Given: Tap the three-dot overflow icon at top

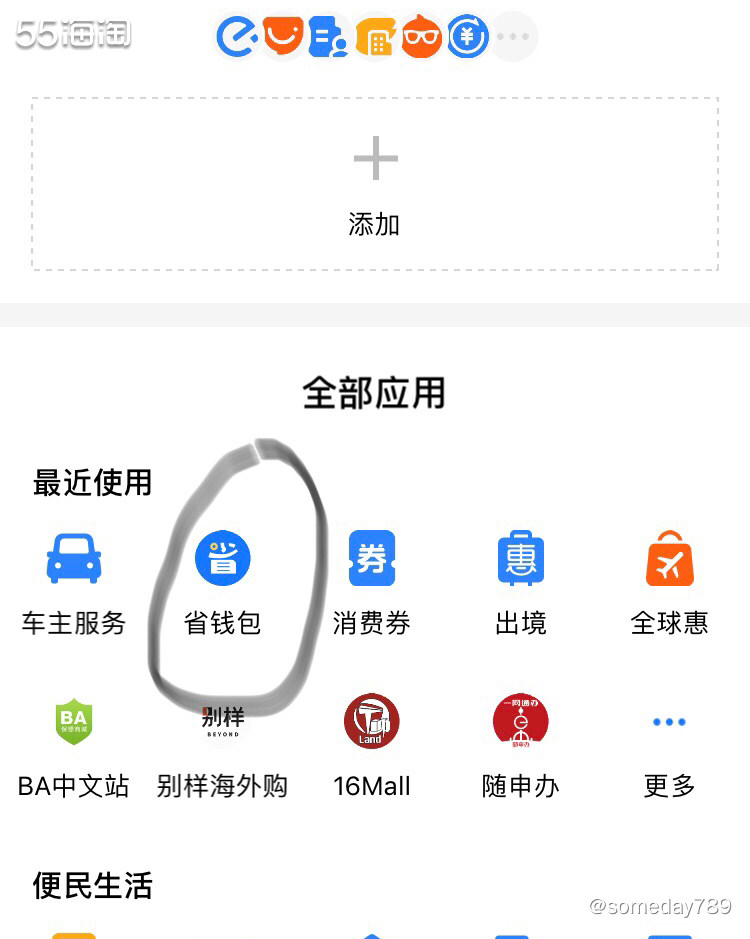Looking at the screenshot, I should pos(513,37).
